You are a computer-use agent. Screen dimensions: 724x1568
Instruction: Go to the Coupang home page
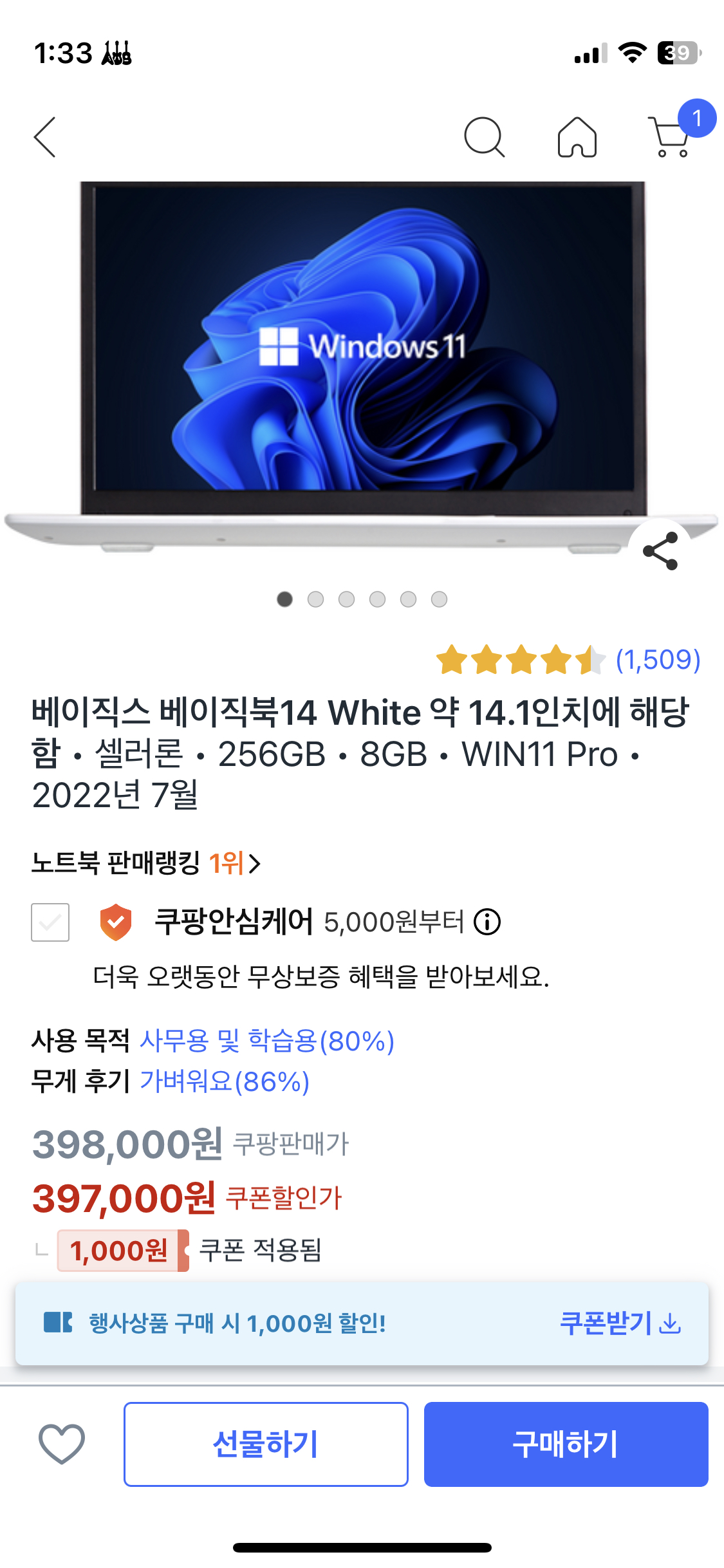577,137
